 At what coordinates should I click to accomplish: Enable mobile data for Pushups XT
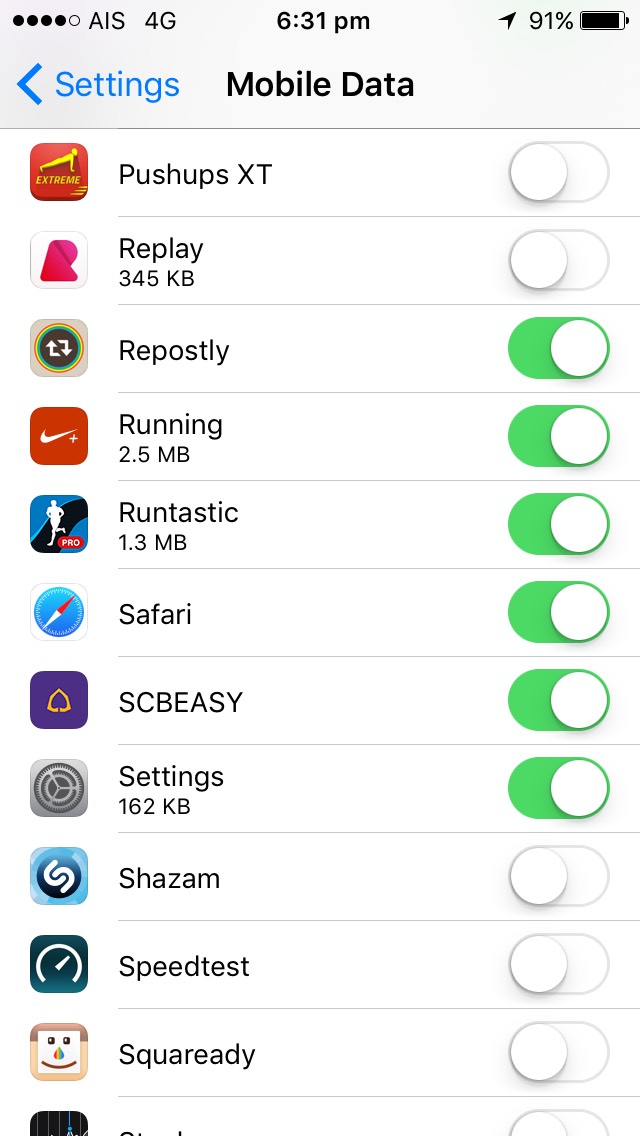tap(559, 172)
